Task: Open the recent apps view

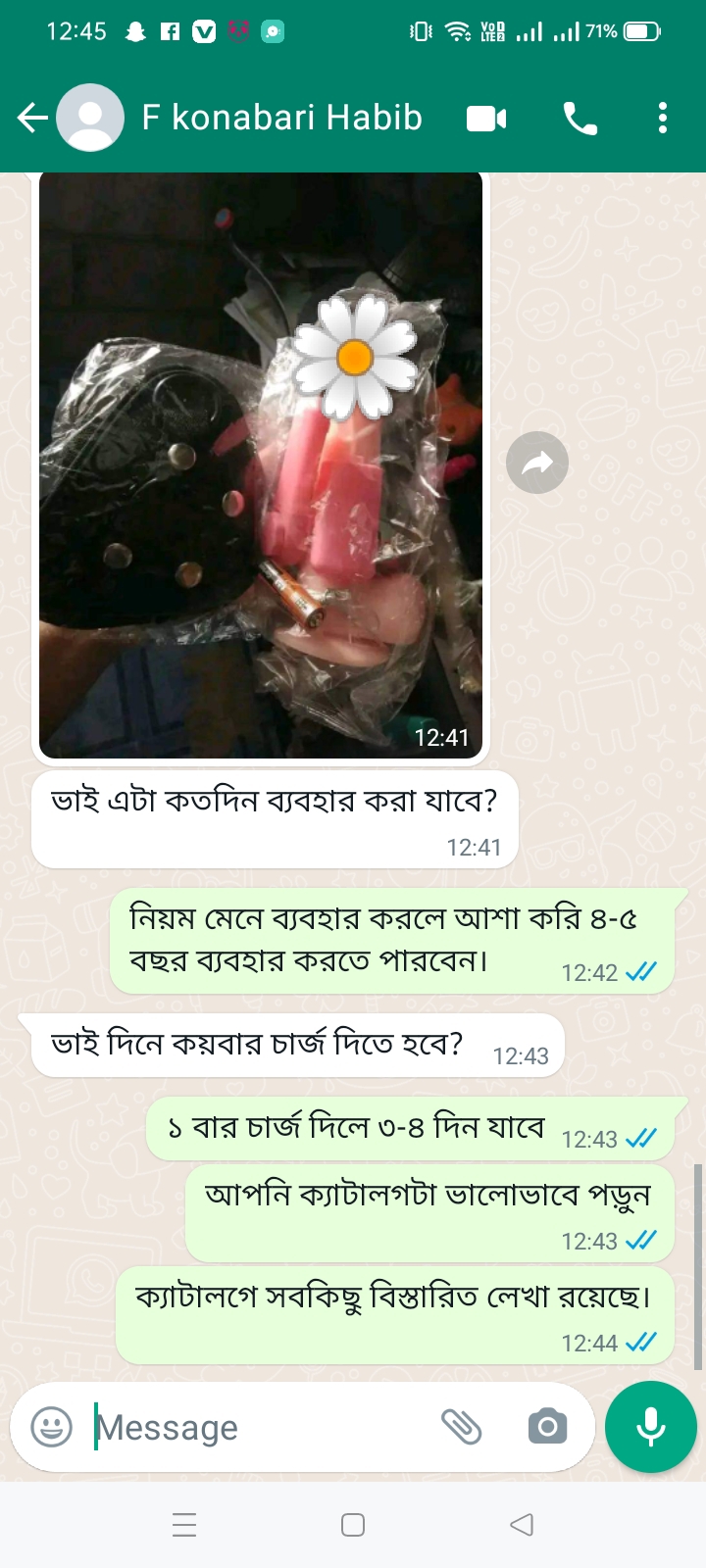Action: tap(184, 1525)
